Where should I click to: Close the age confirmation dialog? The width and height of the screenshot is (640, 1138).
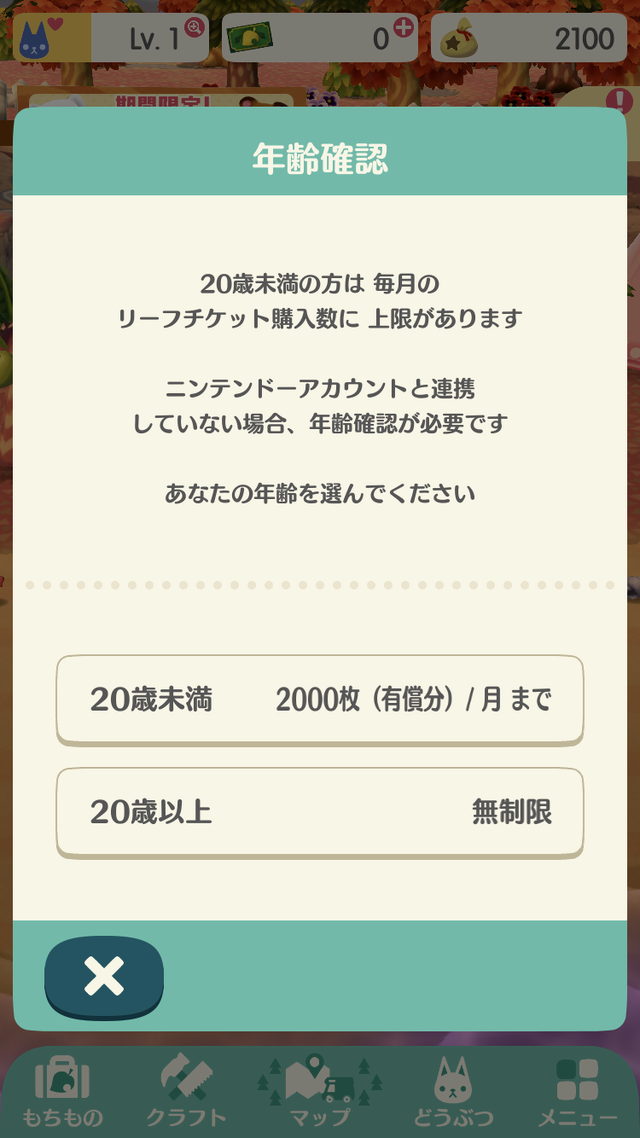pos(104,977)
